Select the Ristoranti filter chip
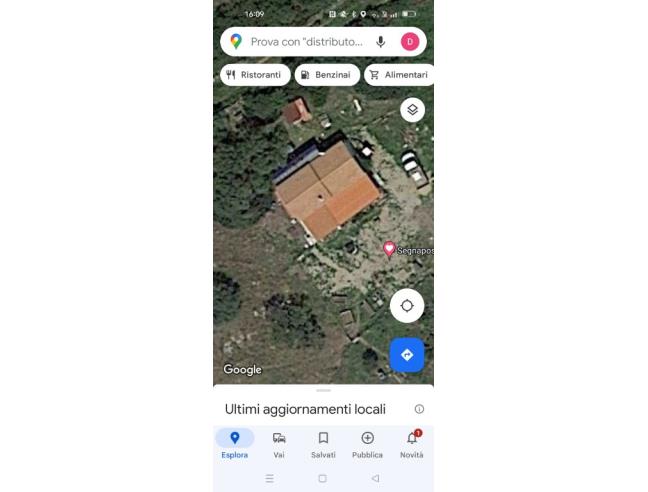The width and height of the screenshot is (648, 492). coord(255,75)
